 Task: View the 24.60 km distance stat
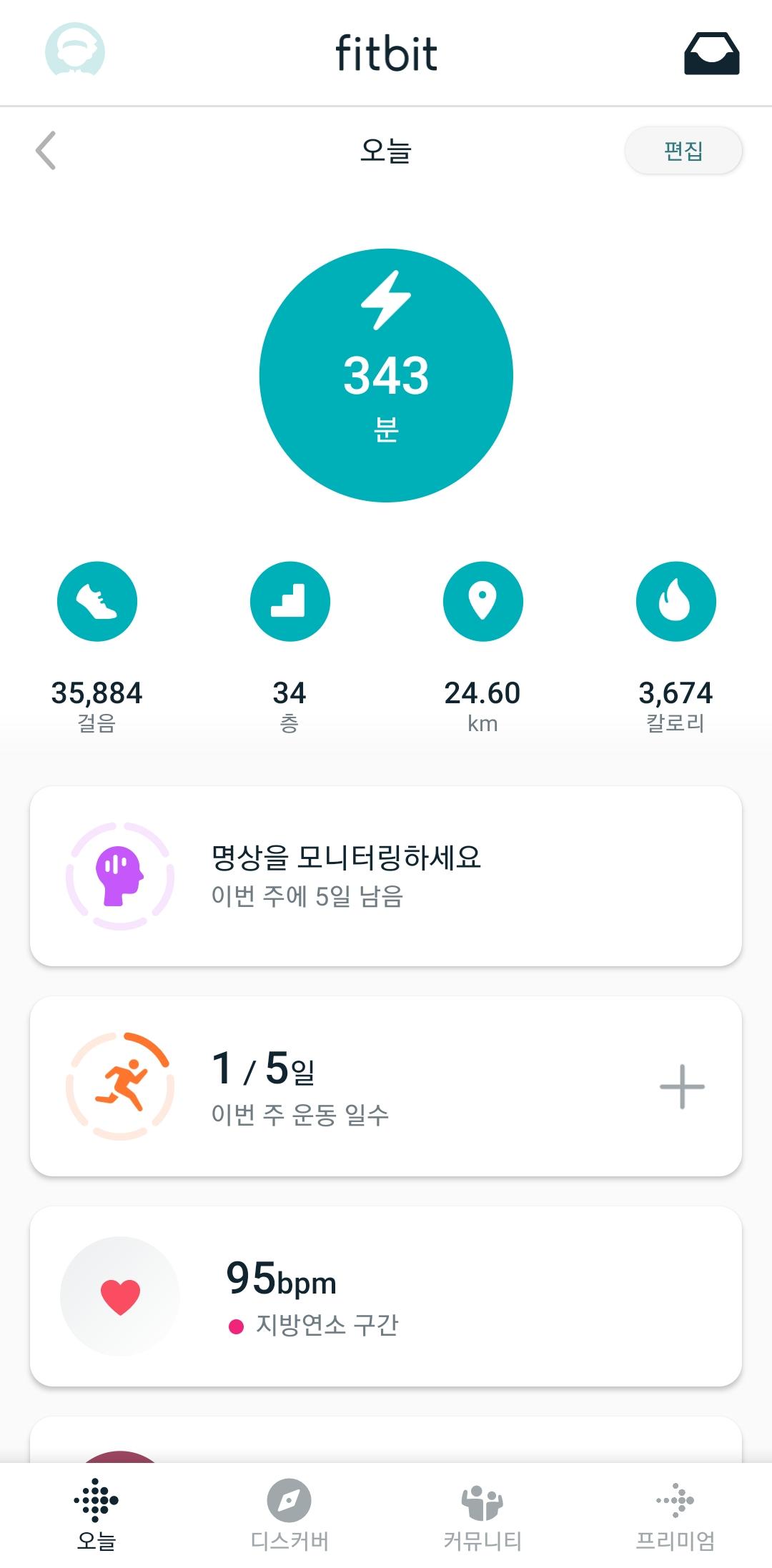pos(482,602)
